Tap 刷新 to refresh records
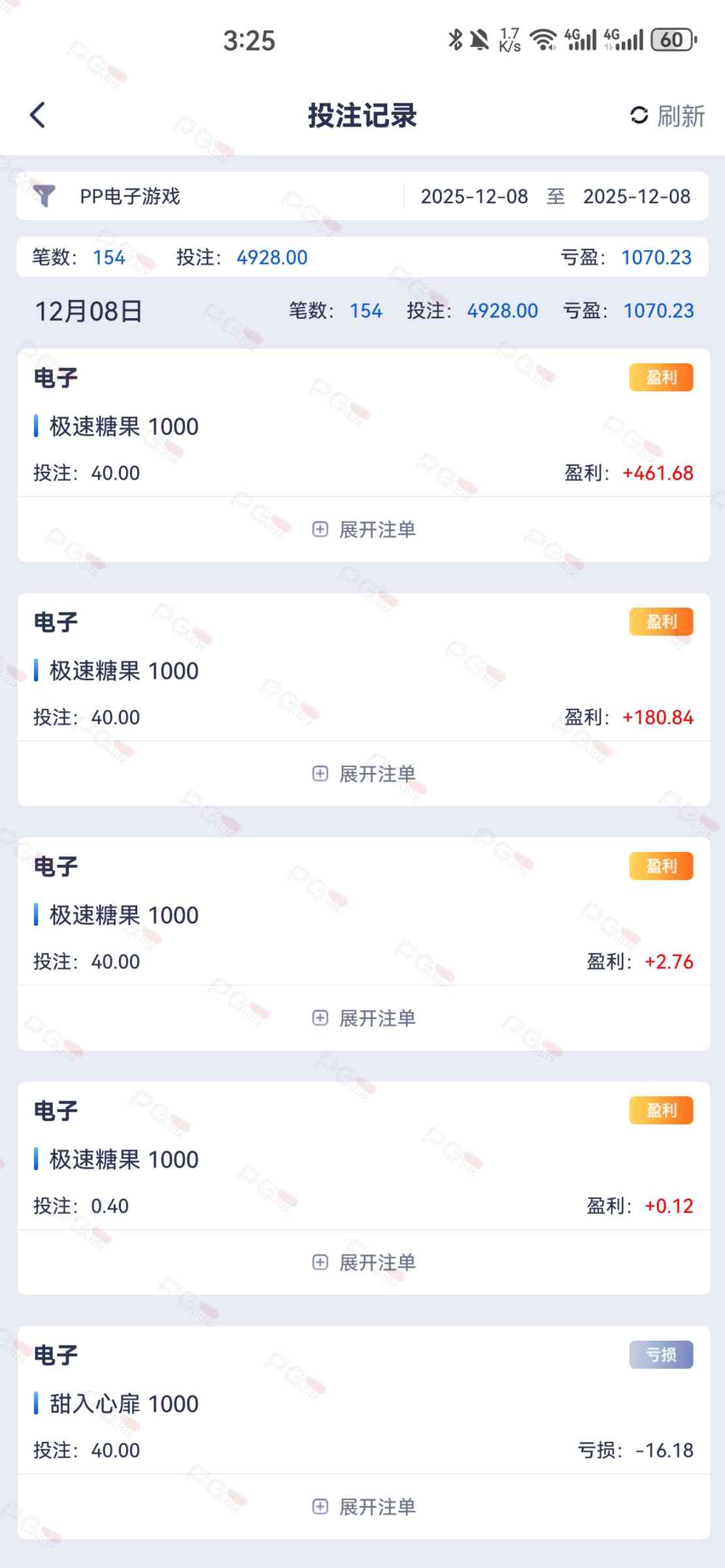 pyautogui.click(x=667, y=116)
